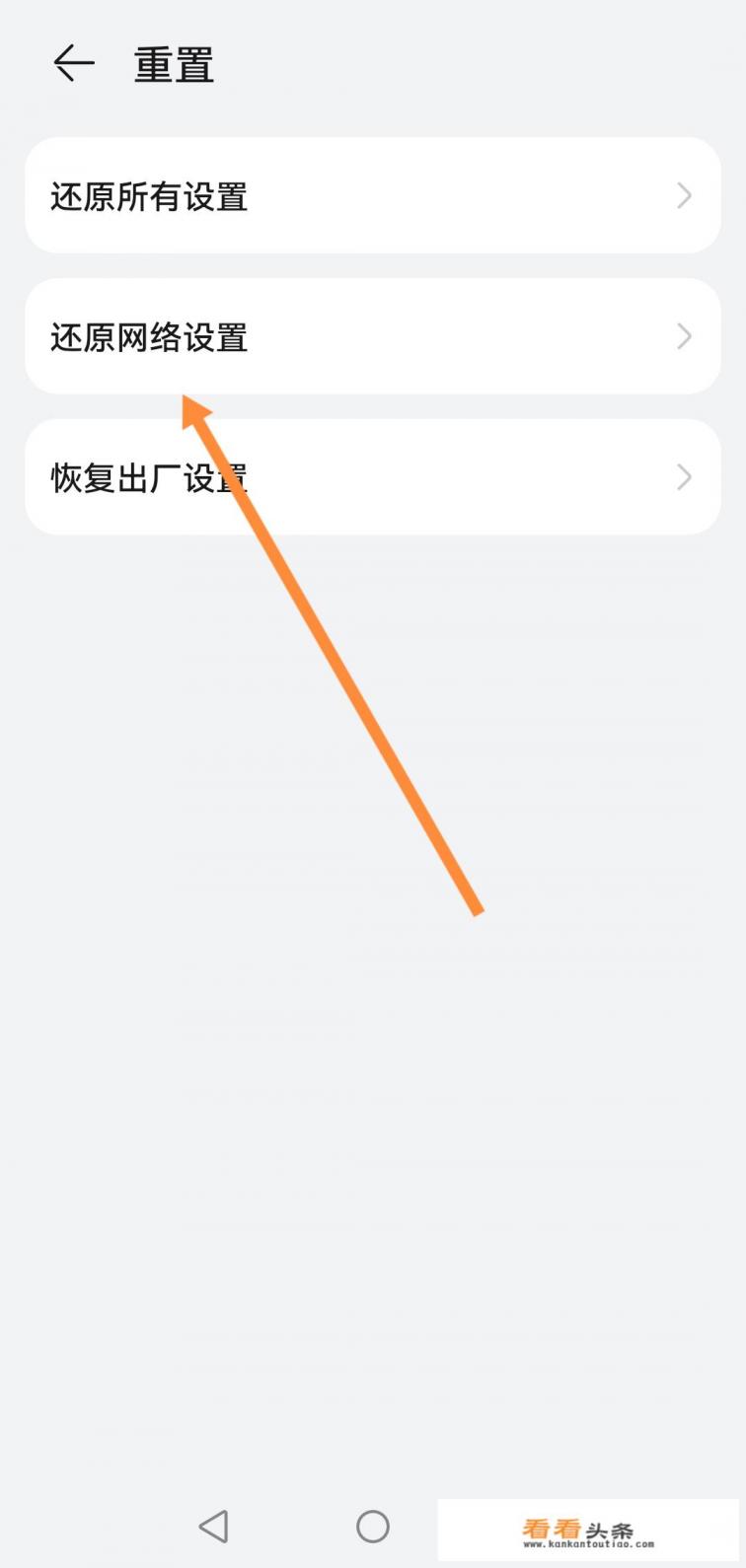Viewport: 746px width, 1568px height.
Task: Expand the chevron on the 还原所有设置 row
Action: click(x=684, y=196)
